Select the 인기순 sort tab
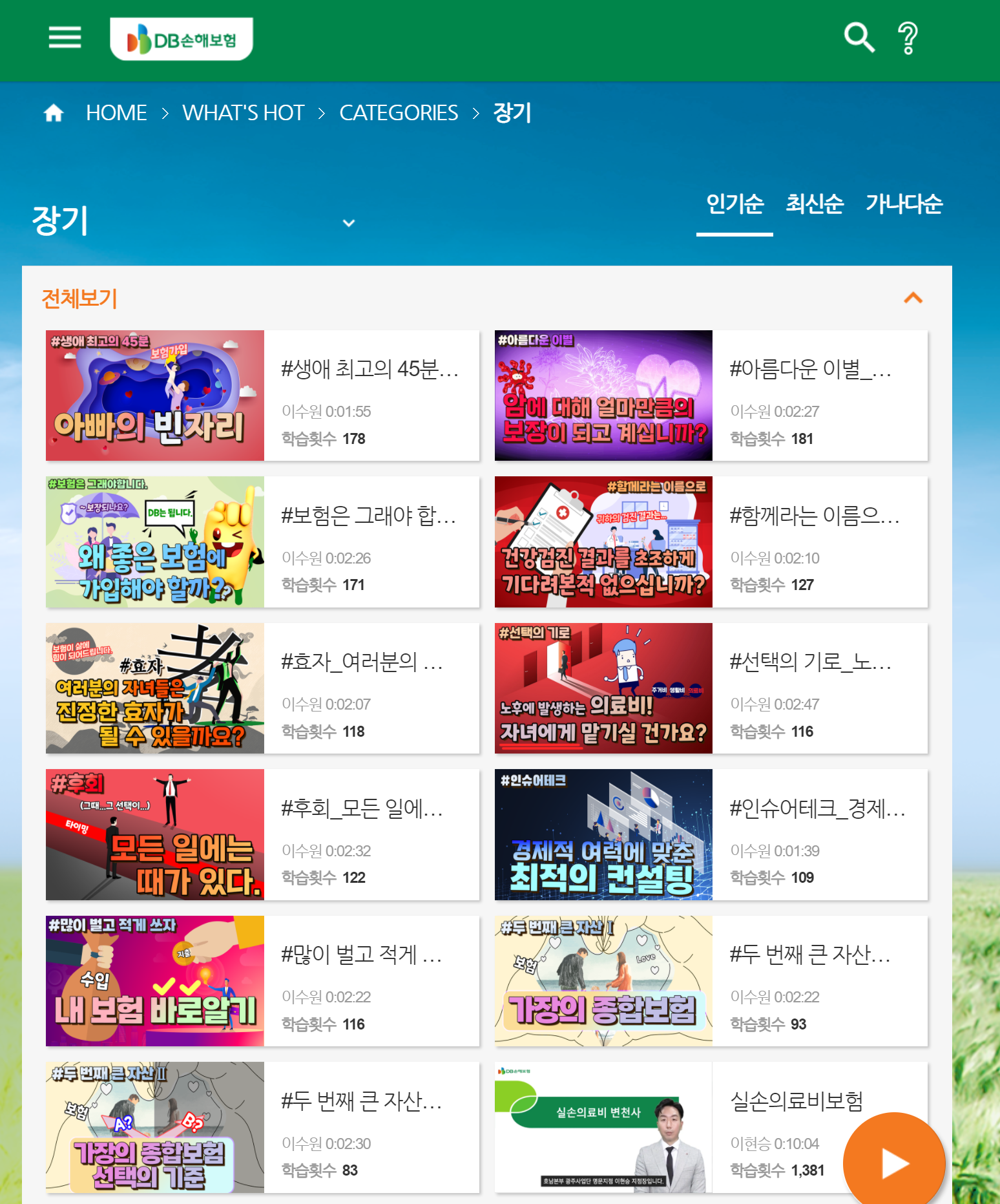Screen dimensions: 1000x1204 (x=734, y=204)
